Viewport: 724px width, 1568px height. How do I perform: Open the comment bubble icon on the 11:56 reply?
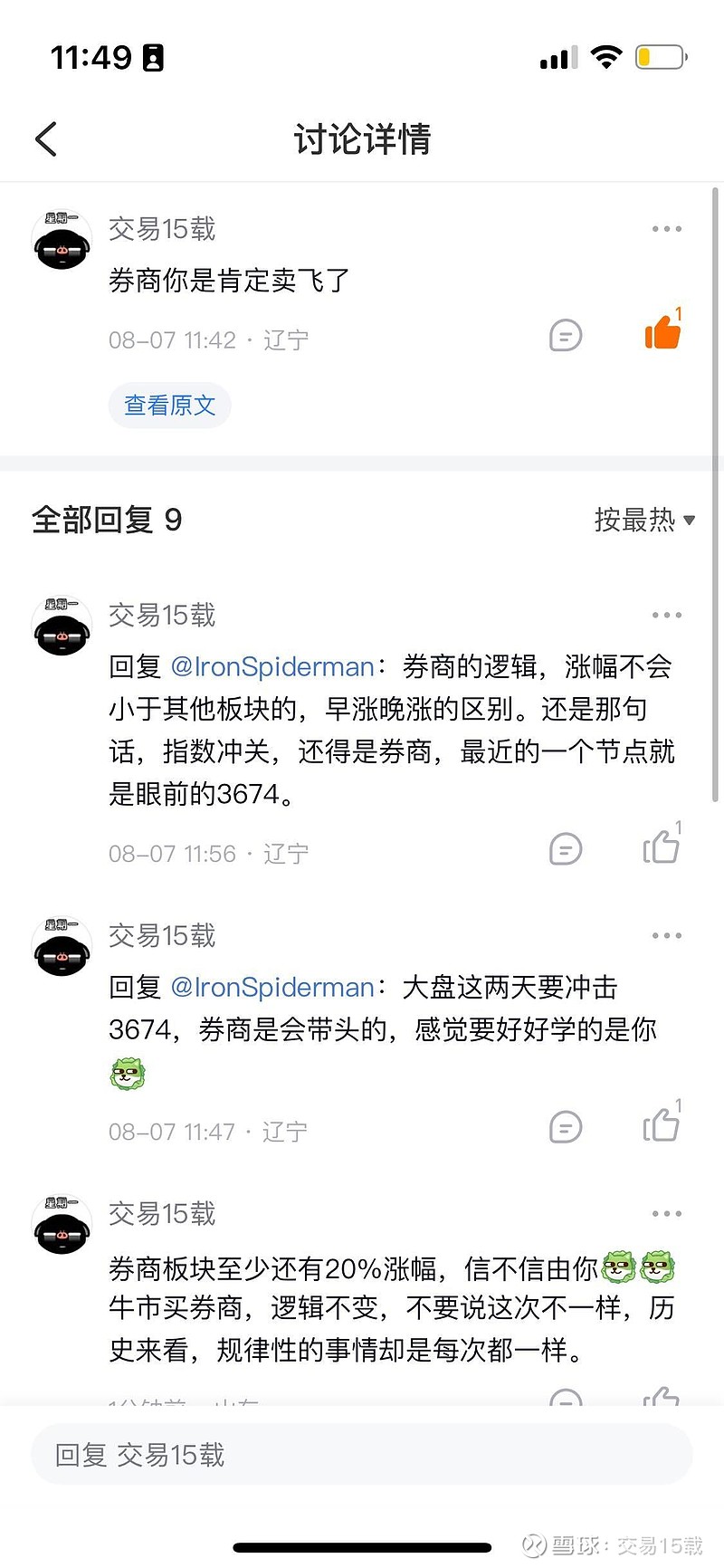coord(565,850)
